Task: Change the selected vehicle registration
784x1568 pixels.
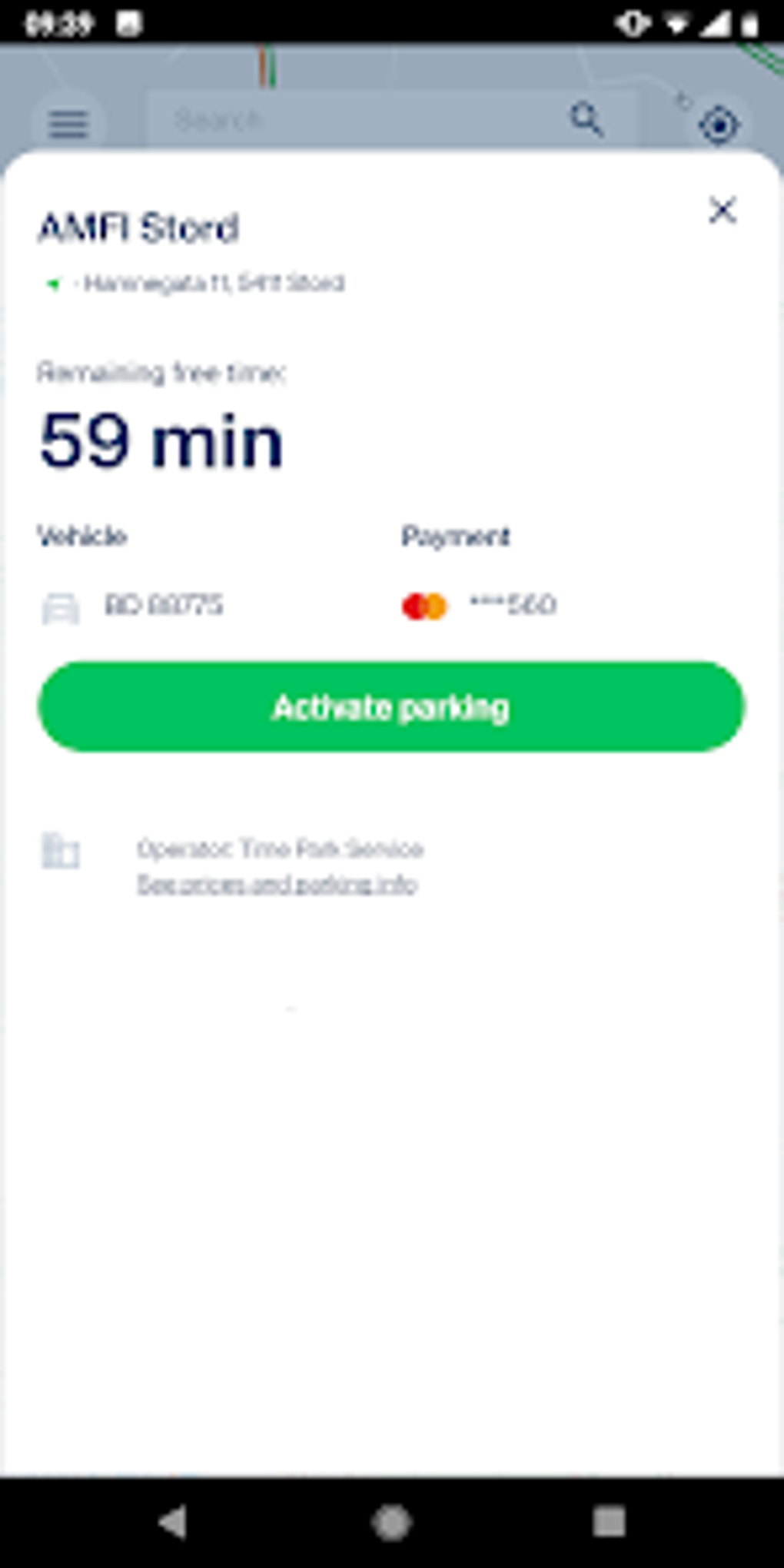Action: pyautogui.click(x=162, y=607)
